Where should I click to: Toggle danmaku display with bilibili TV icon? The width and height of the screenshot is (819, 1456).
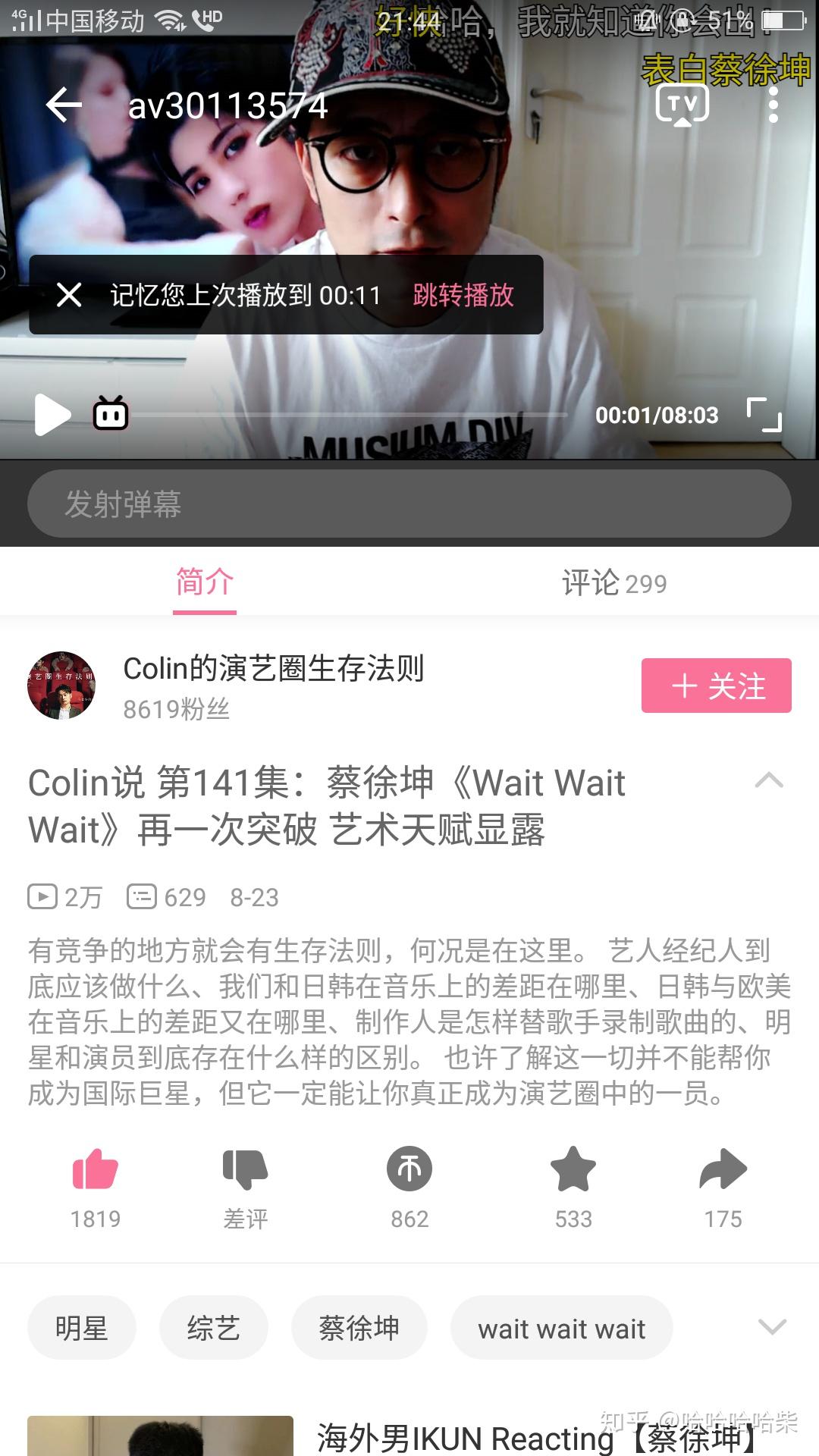tap(110, 414)
